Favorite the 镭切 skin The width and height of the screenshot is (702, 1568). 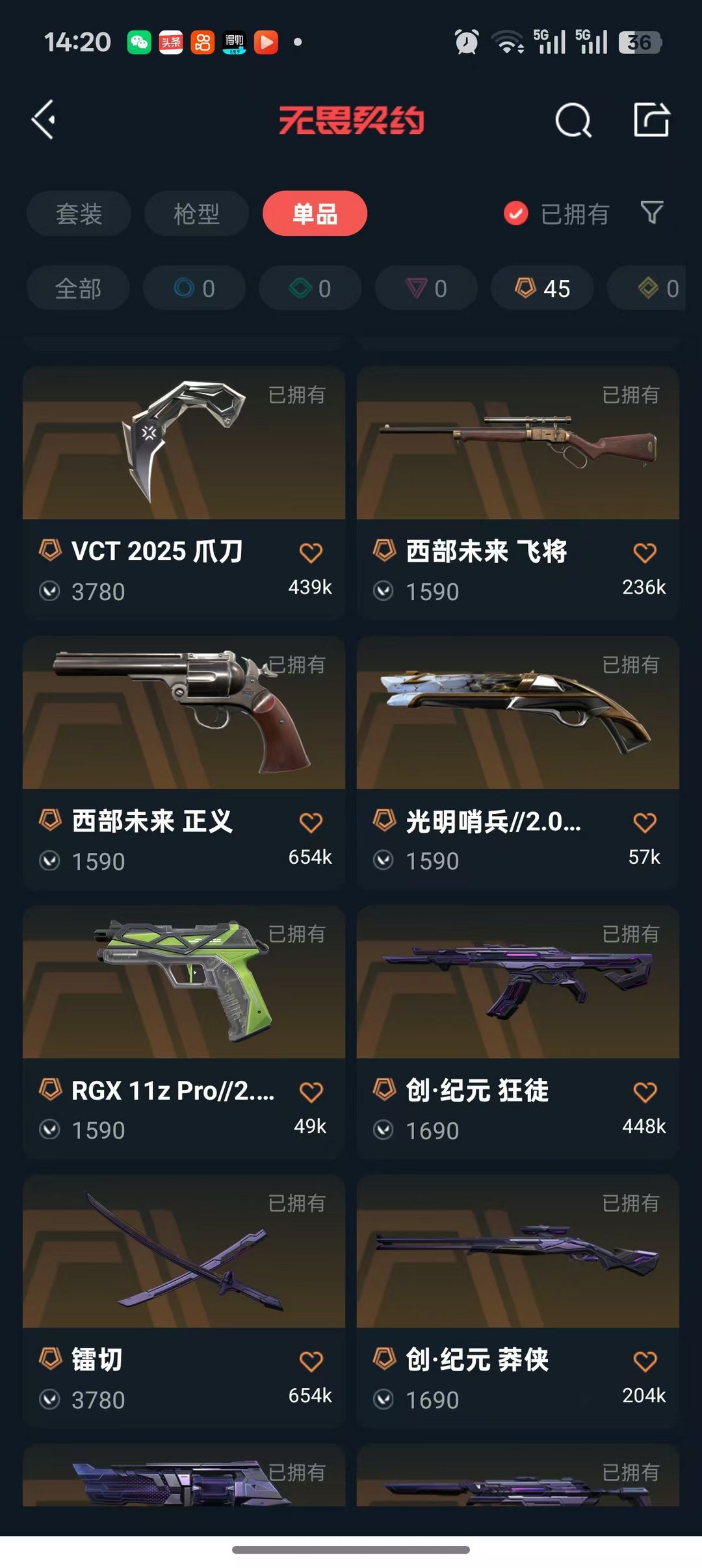tap(311, 1361)
